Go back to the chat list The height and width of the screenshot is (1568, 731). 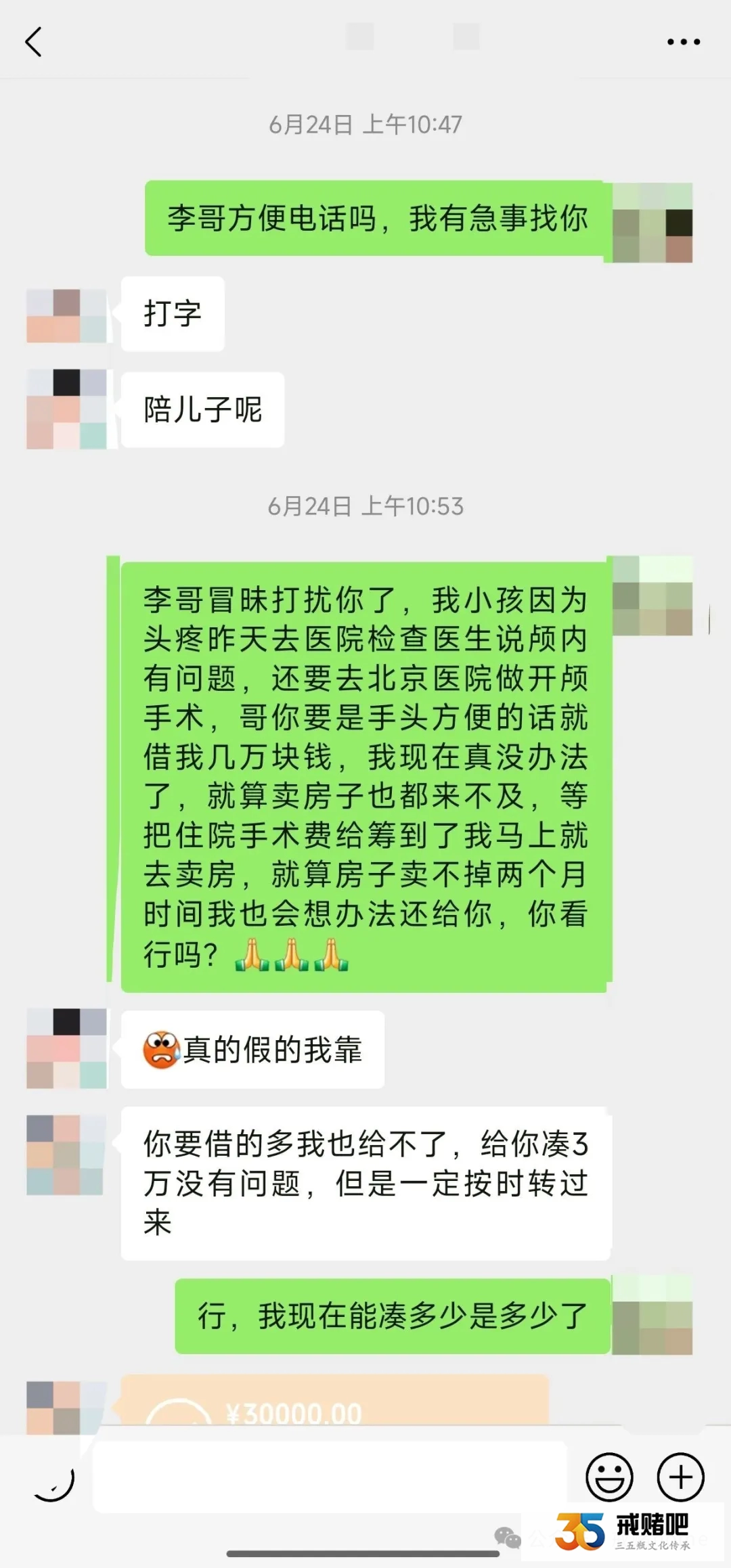tap(34, 42)
